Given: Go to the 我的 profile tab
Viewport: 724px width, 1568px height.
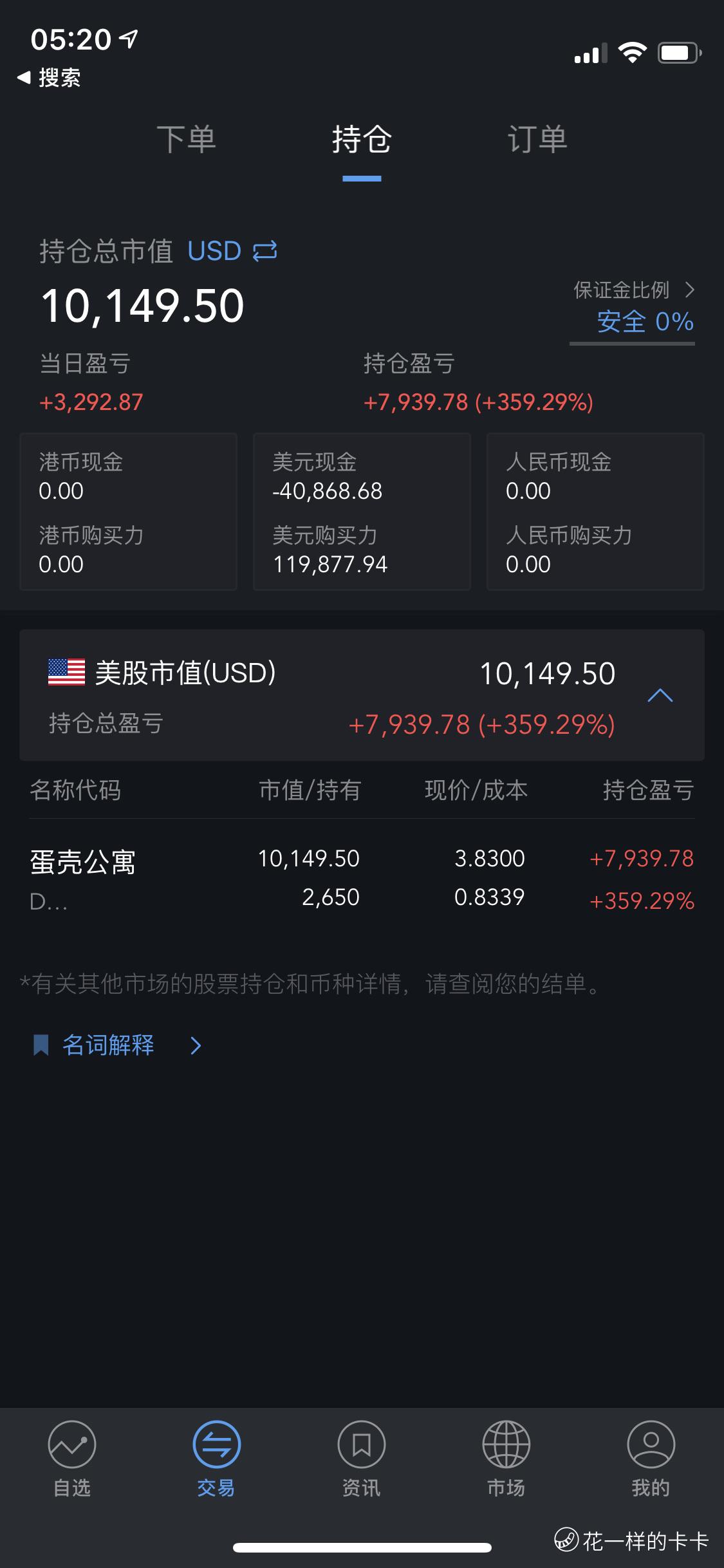Looking at the screenshot, I should (651, 1457).
